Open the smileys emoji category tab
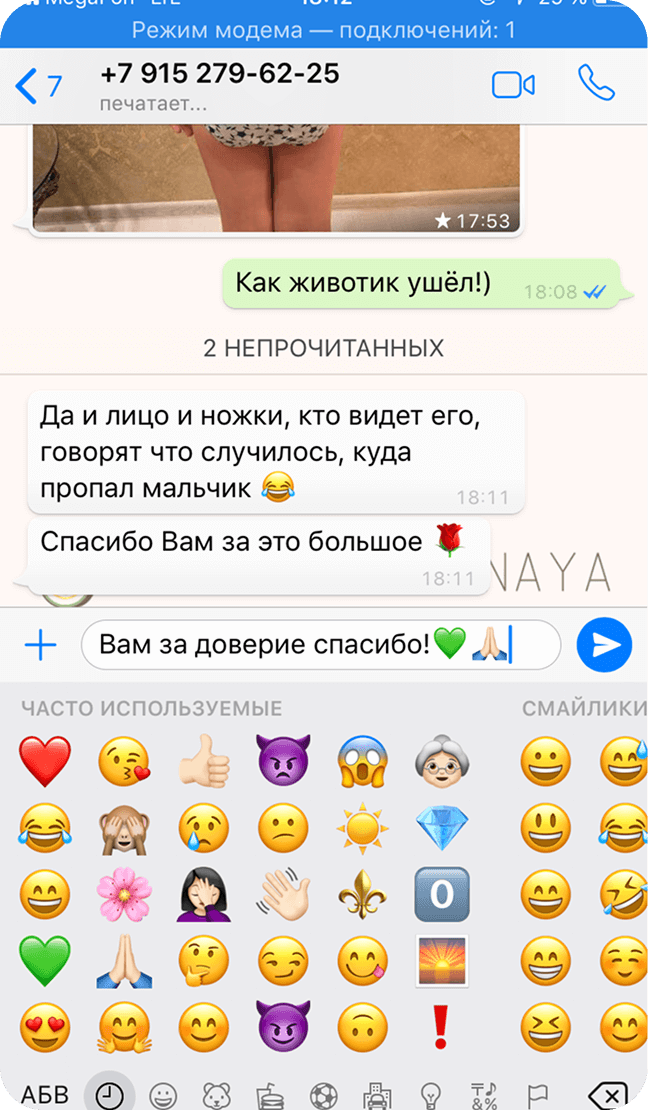The width and height of the screenshot is (648, 1110). [163, 1095]
